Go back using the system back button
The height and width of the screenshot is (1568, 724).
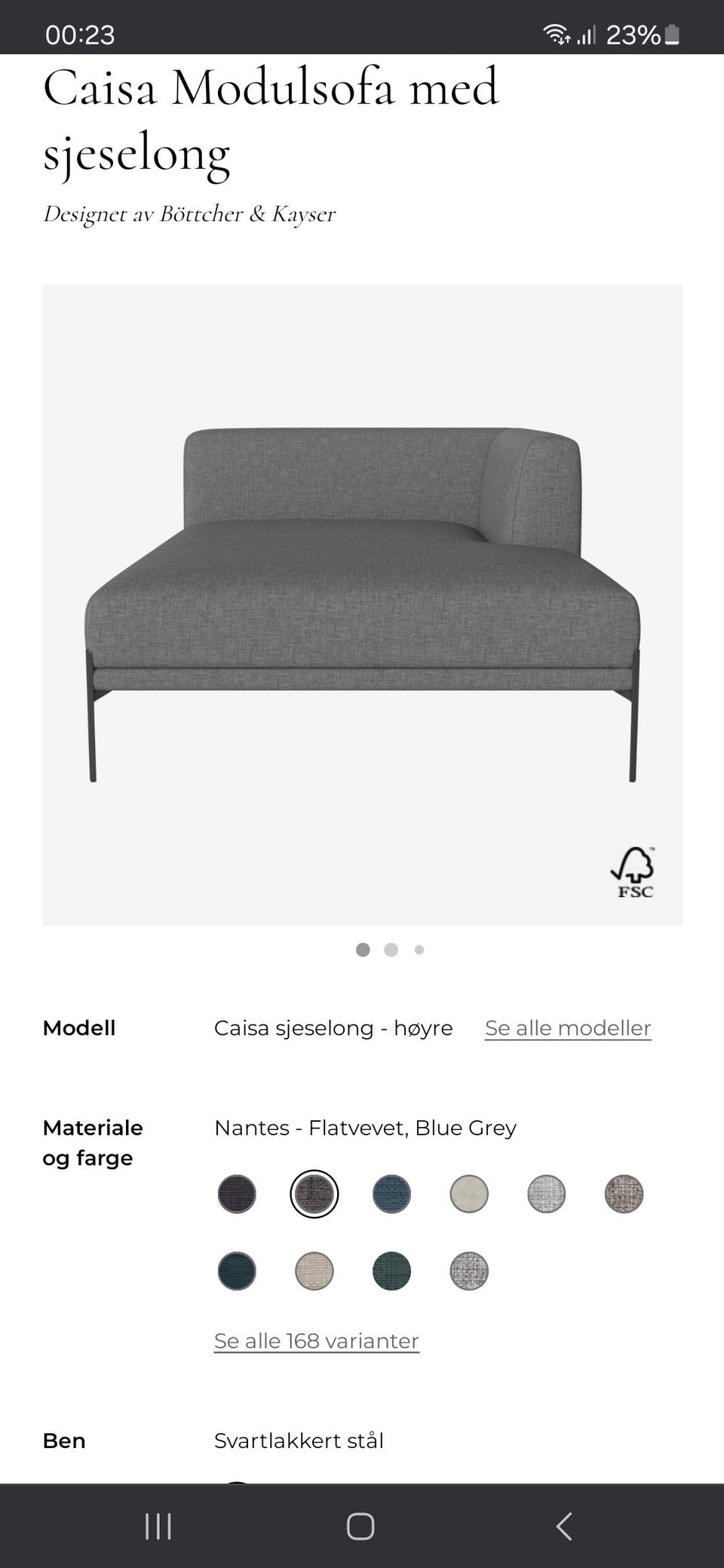(563, 1527)
